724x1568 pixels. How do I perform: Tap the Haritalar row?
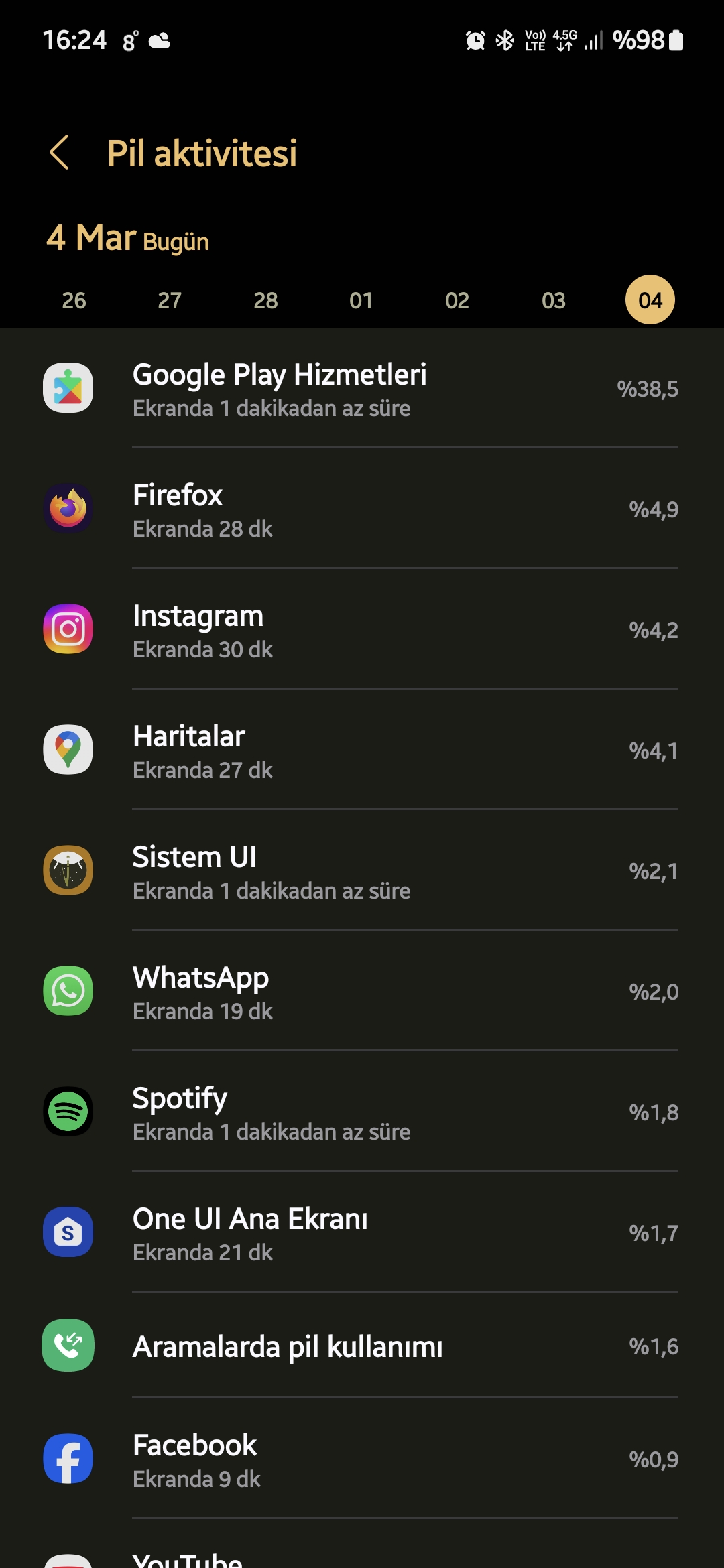(x=362, y=750)
